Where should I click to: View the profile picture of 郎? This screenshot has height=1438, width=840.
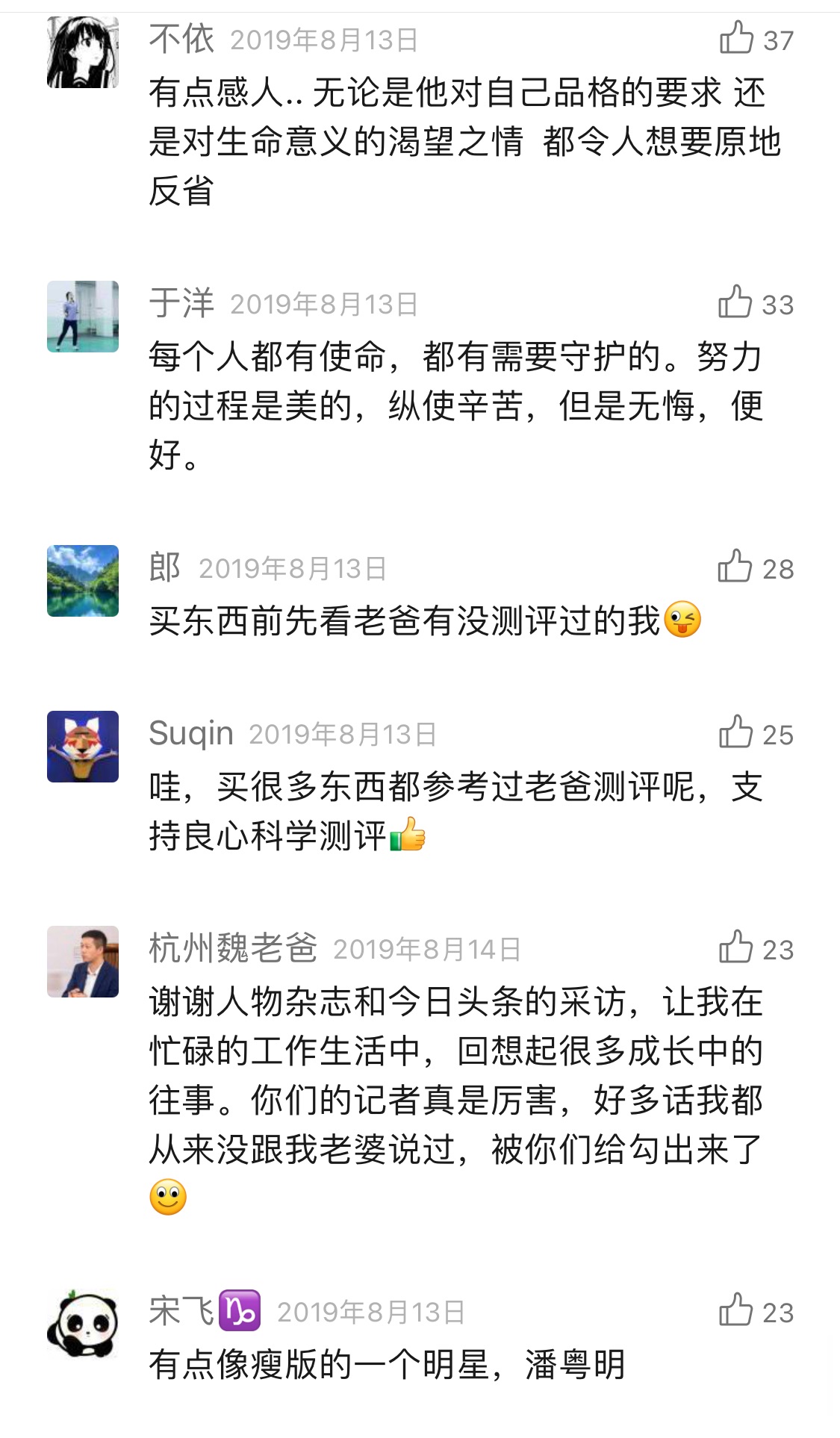click(83, 581)
